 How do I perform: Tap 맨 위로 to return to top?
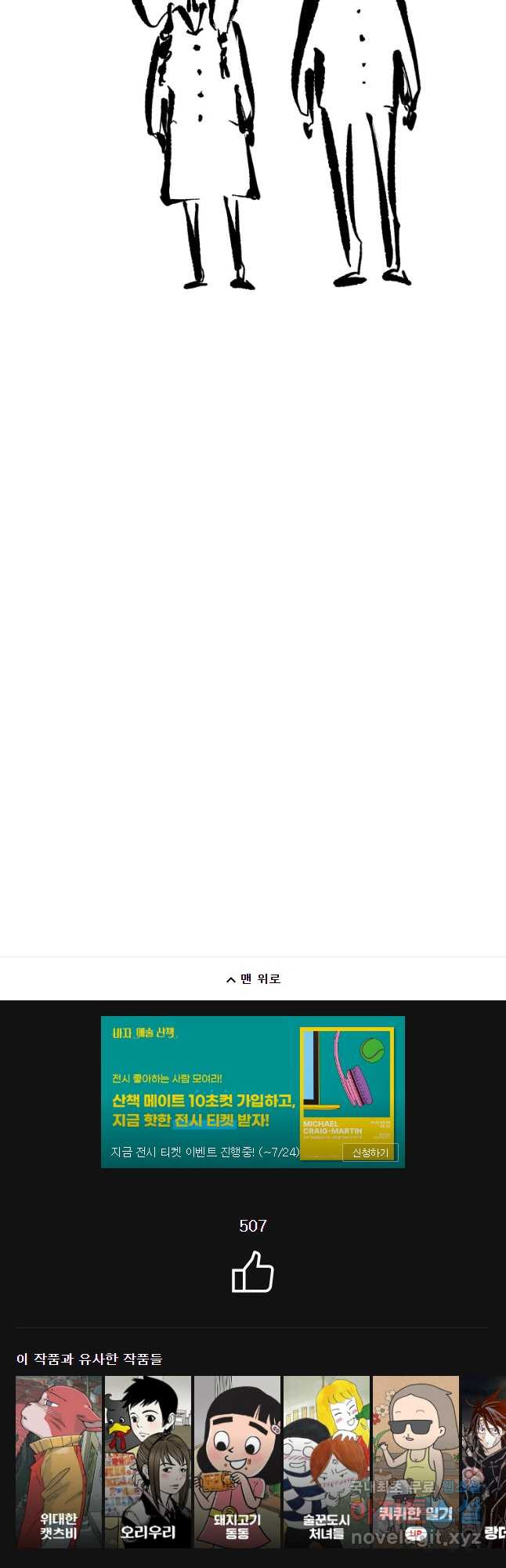253,978
